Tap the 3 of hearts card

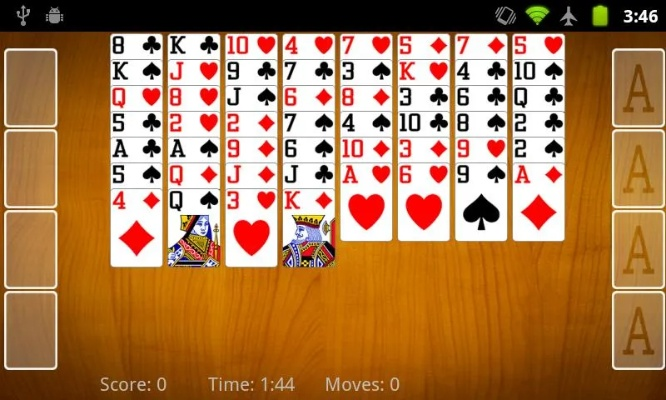(251, 228)
